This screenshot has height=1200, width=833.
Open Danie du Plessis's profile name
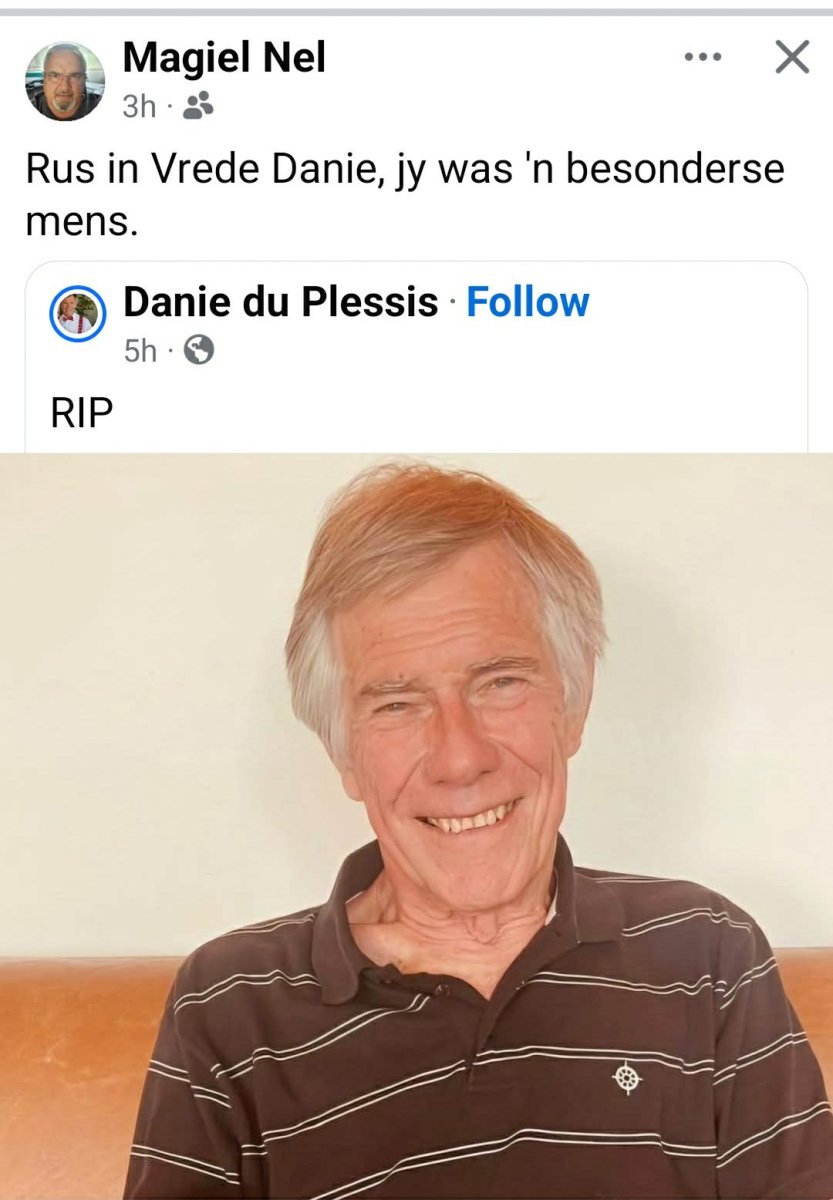point(280,302)
